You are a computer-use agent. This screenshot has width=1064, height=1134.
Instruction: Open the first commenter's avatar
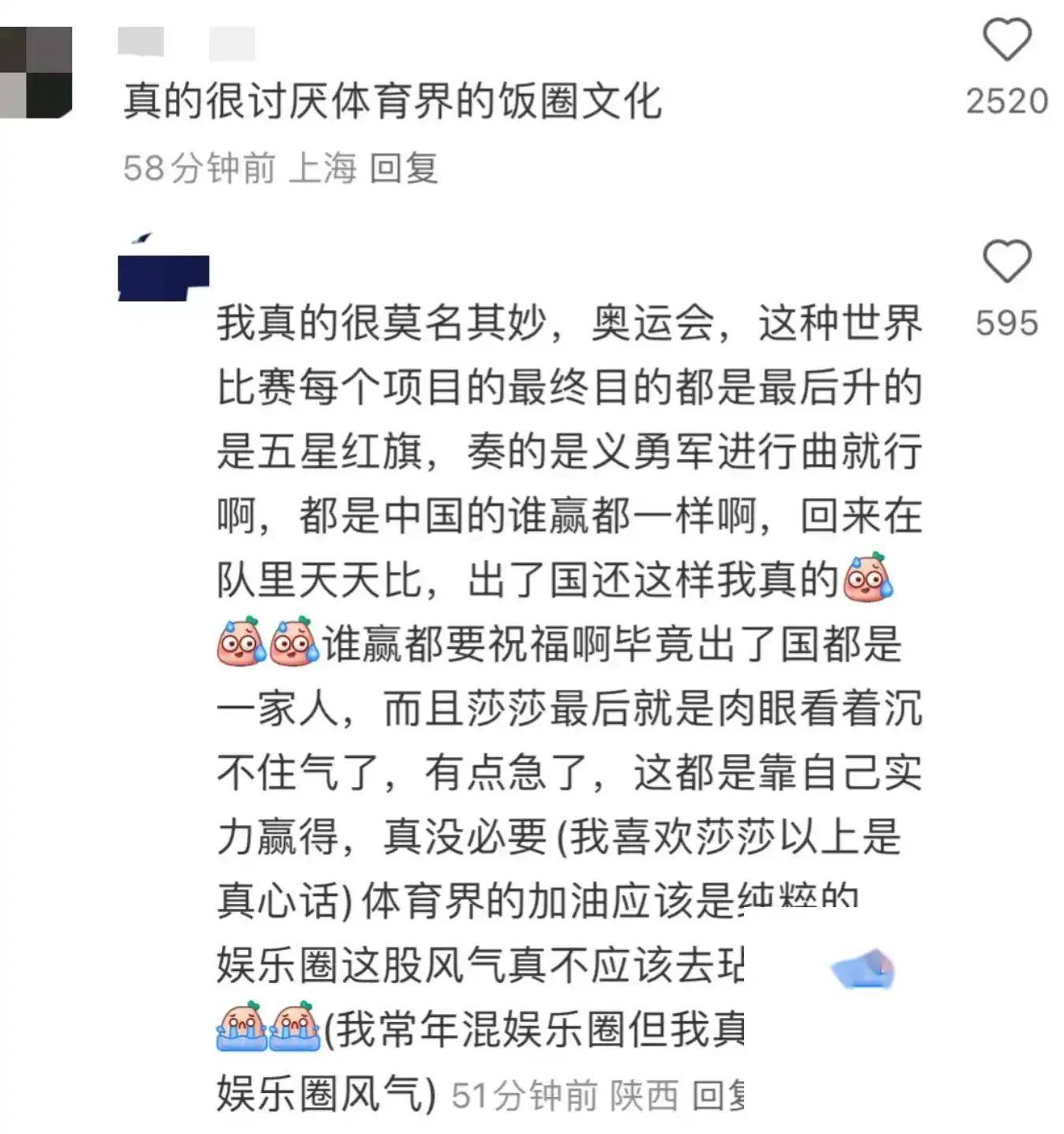[36, 72]
